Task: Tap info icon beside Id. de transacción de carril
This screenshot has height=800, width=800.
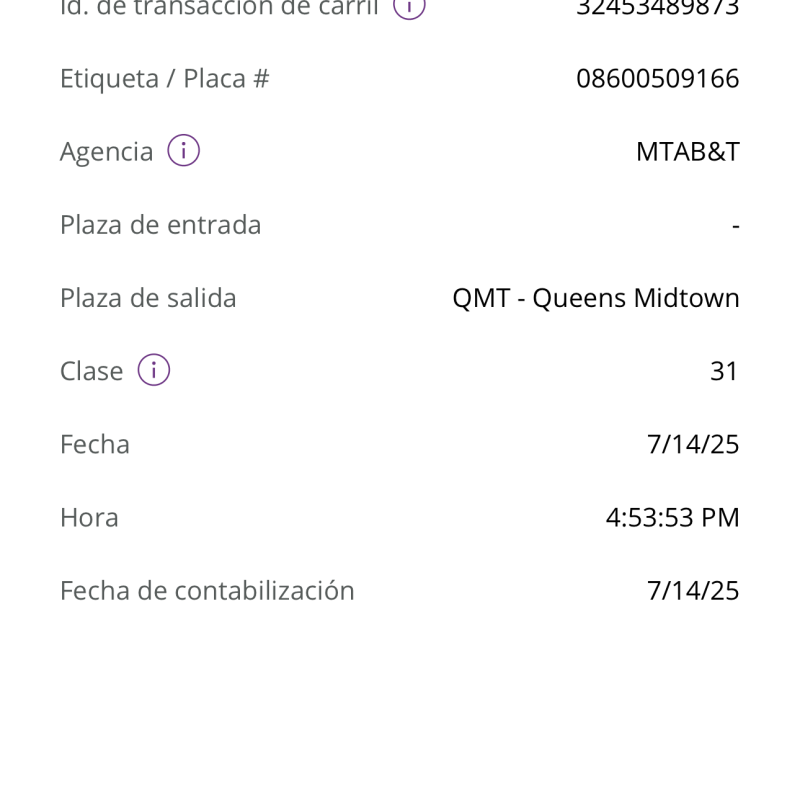Action: pos(408,6)
